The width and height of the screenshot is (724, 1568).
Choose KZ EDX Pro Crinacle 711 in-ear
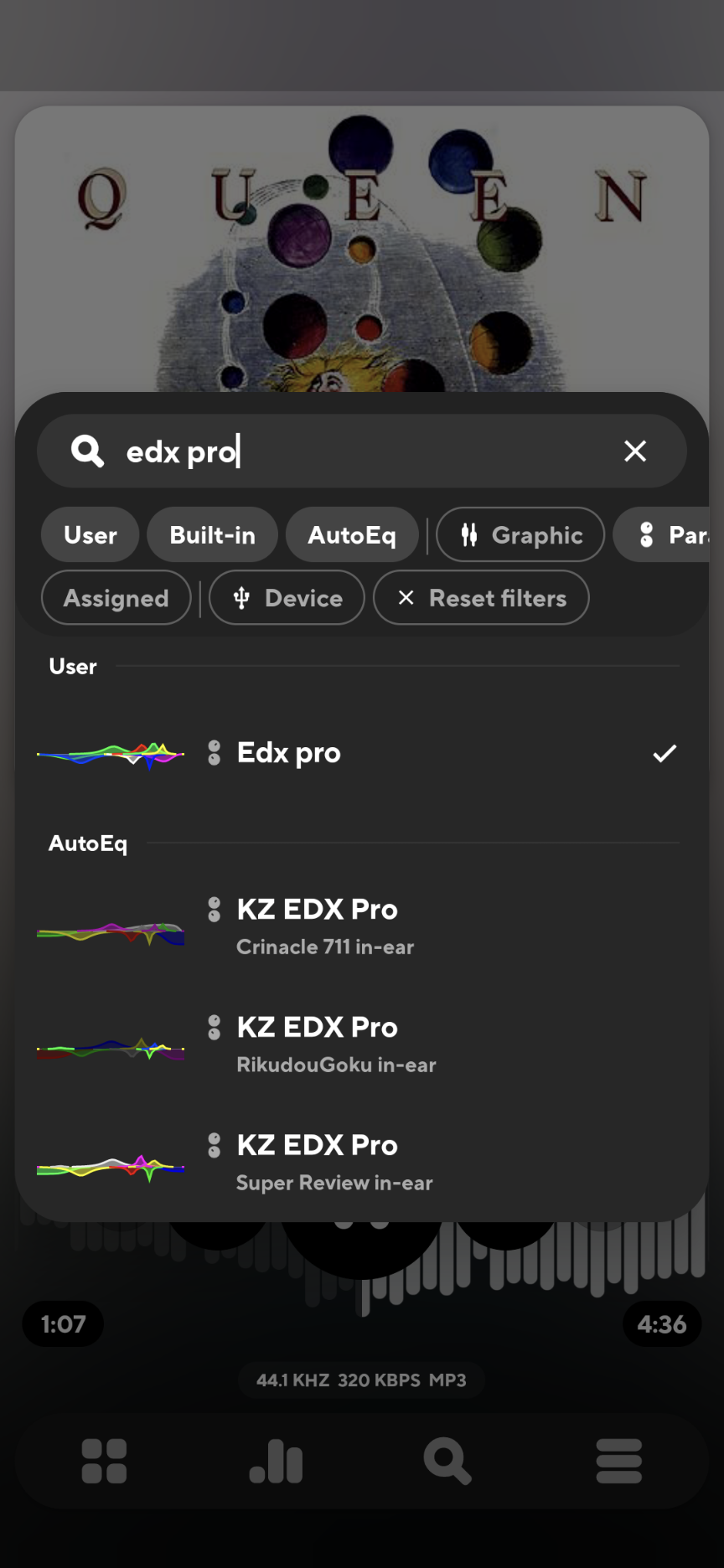pyautogui.click(x=362, y=926)
